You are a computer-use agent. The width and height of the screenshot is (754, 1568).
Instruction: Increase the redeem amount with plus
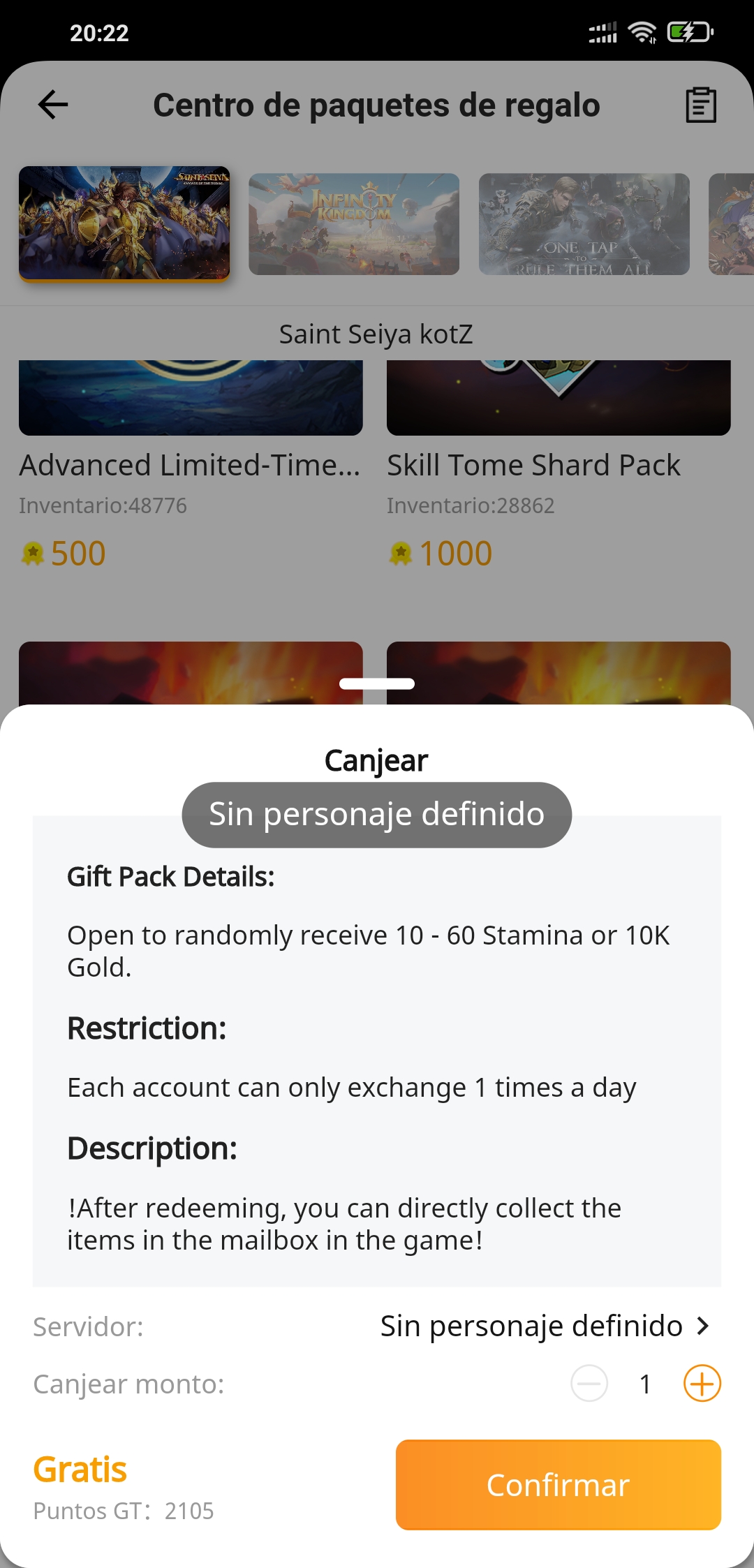[x=702, y=1383]
